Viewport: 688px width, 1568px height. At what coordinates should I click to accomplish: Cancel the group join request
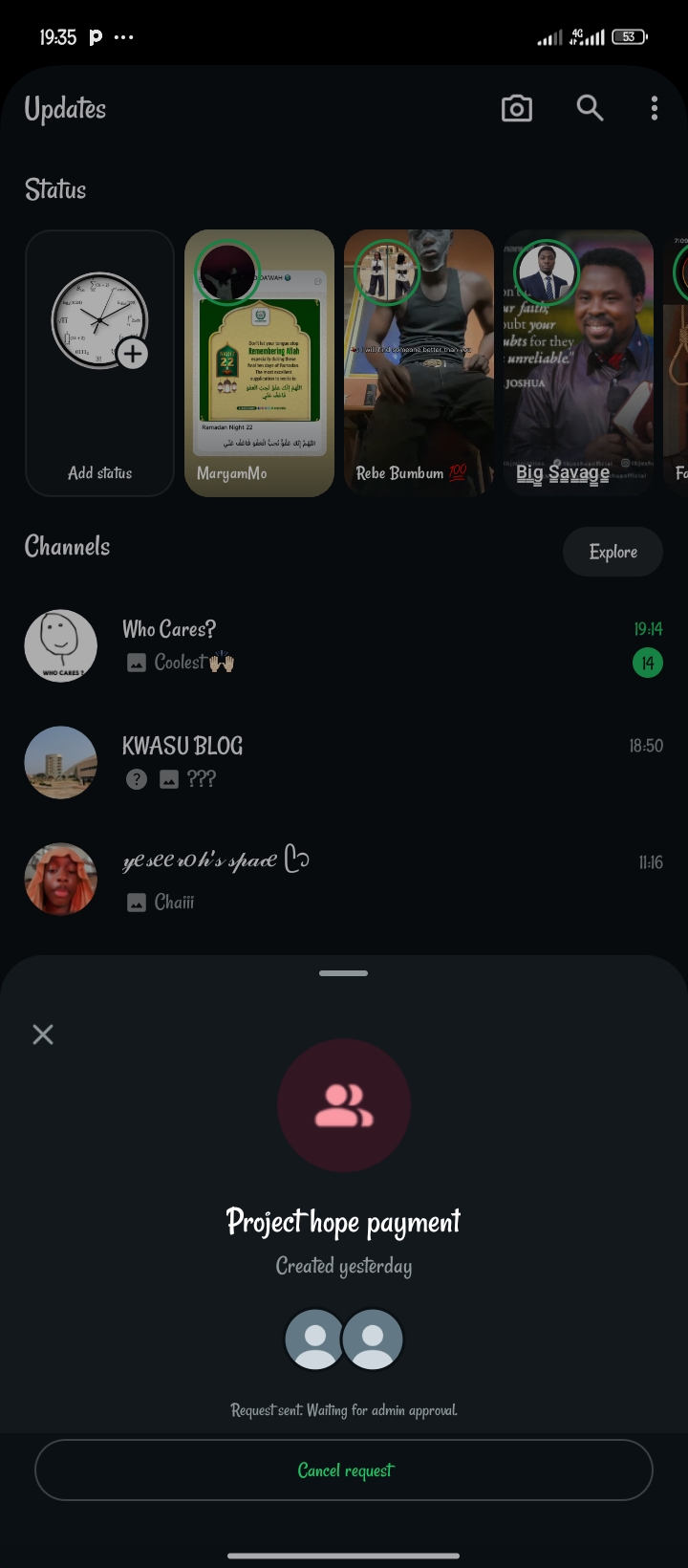[344, 1470]
